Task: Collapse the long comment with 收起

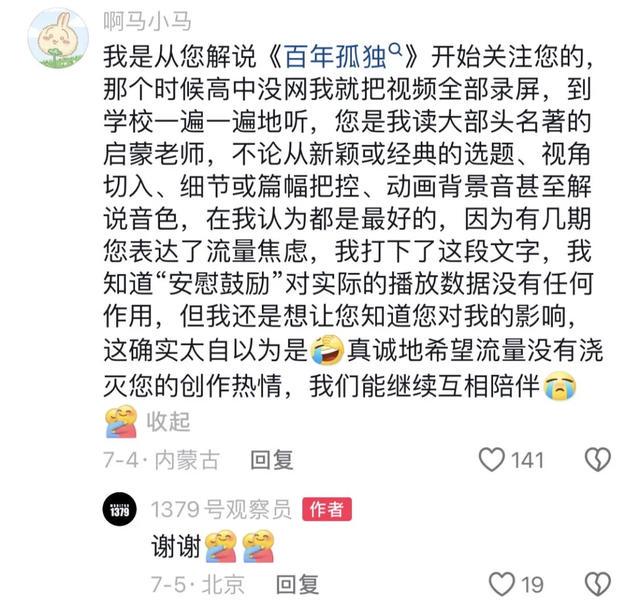Action: (168, 422)
